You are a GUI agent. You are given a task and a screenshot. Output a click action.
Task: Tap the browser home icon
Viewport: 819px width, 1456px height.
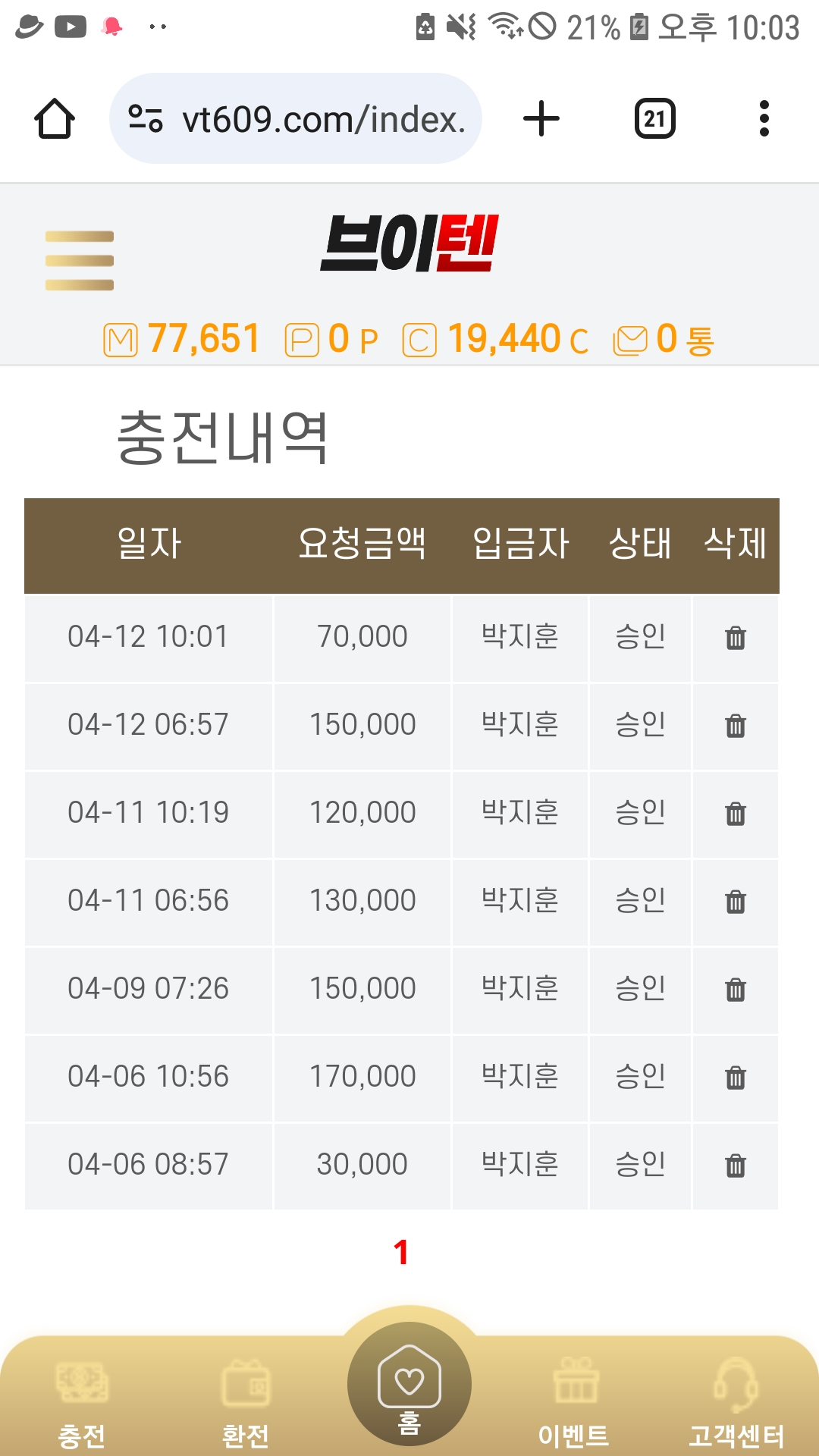(x=55, y=119)
